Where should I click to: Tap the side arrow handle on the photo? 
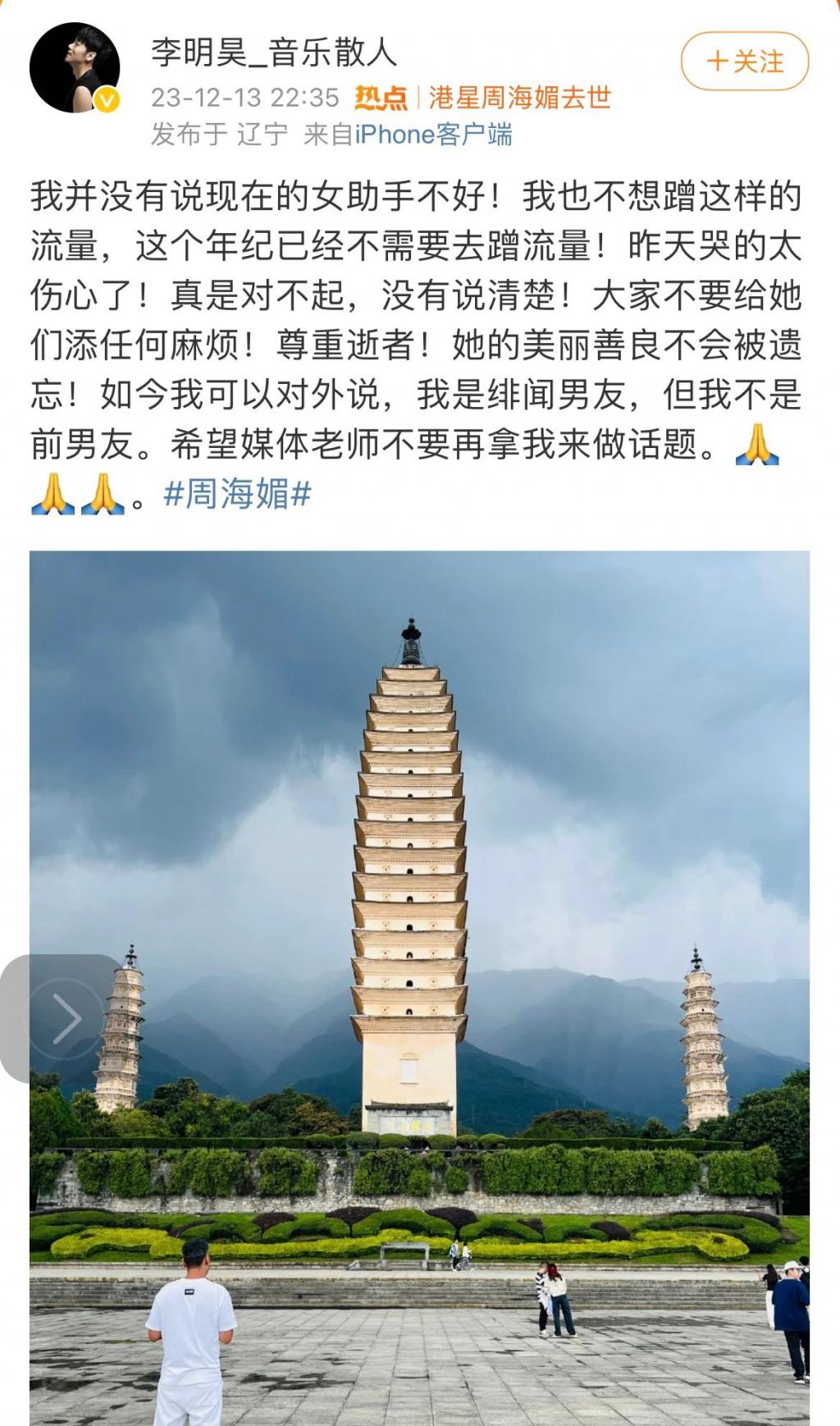pos(64,1018)
